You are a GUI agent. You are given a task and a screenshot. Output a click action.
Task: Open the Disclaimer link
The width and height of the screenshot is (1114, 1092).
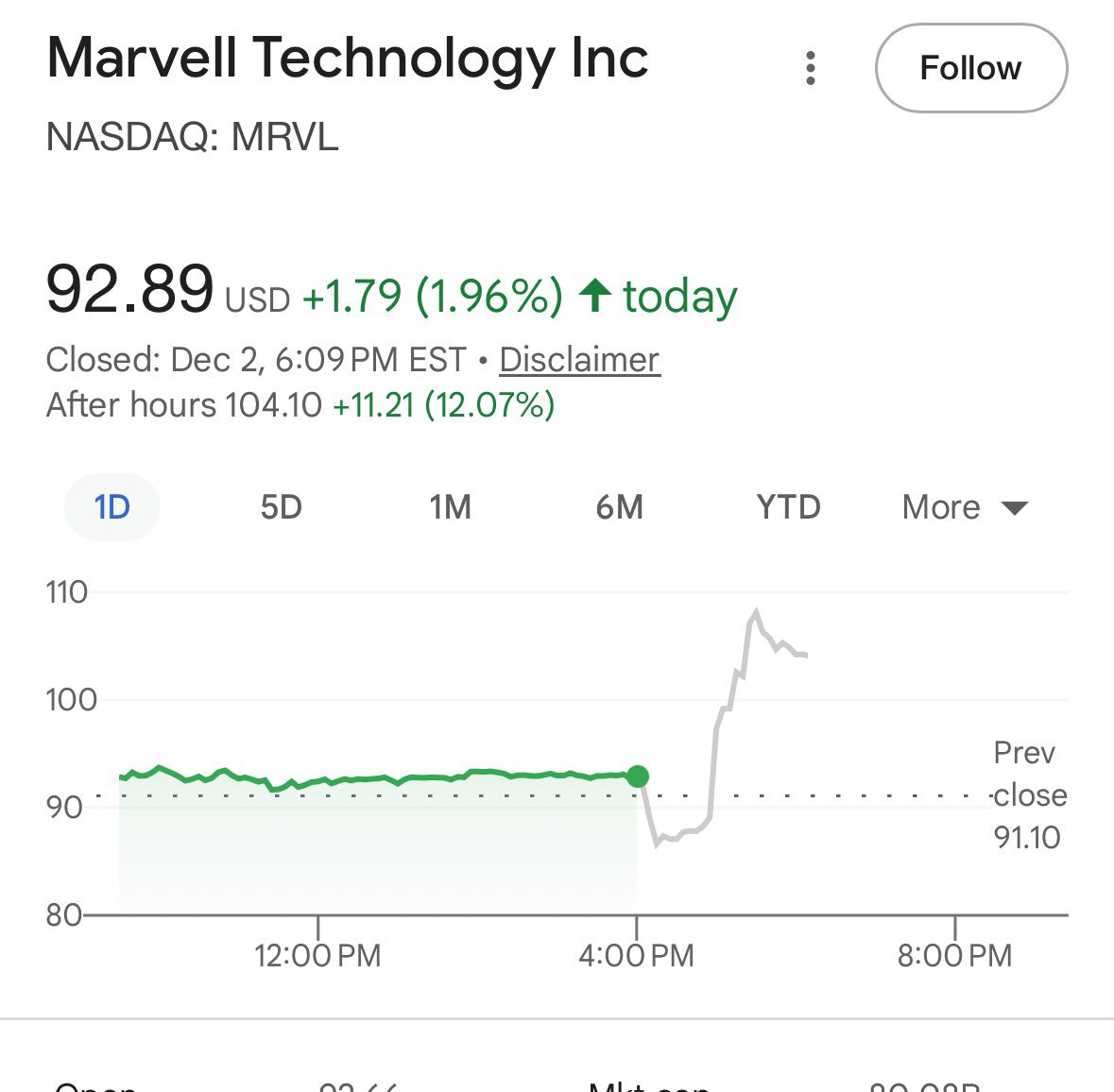579,360
